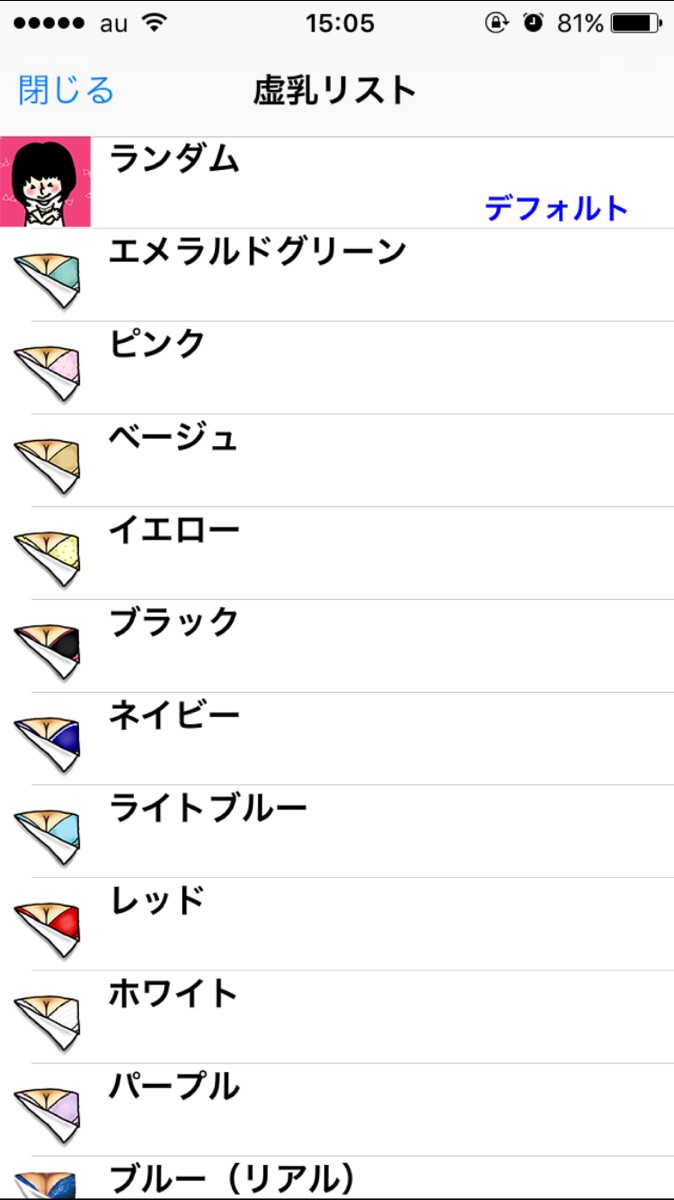Select the レッド option
This screenshot has height=1200, width=674.
[337, 924]
